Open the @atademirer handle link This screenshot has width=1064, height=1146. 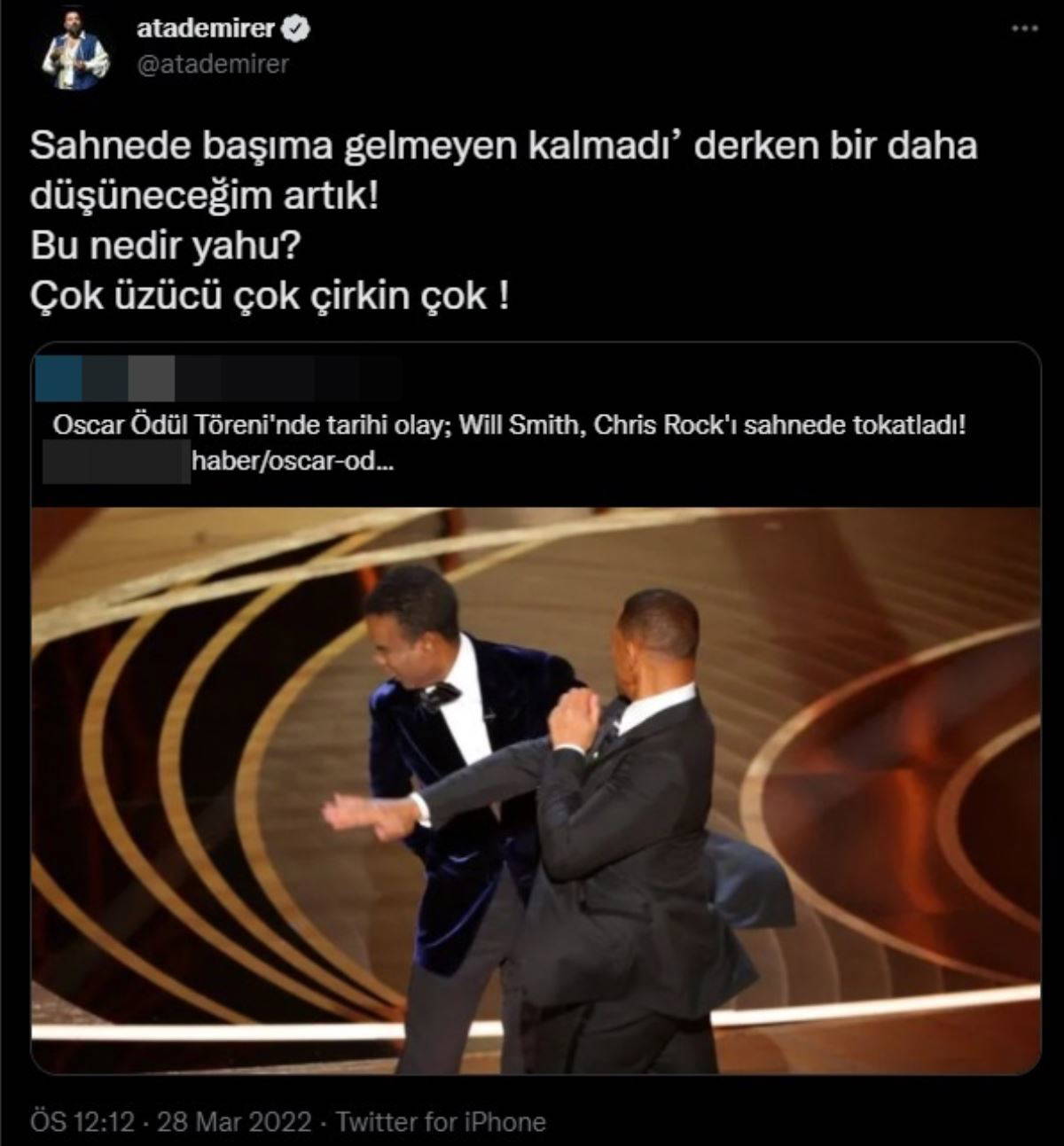tap(213, 64)
